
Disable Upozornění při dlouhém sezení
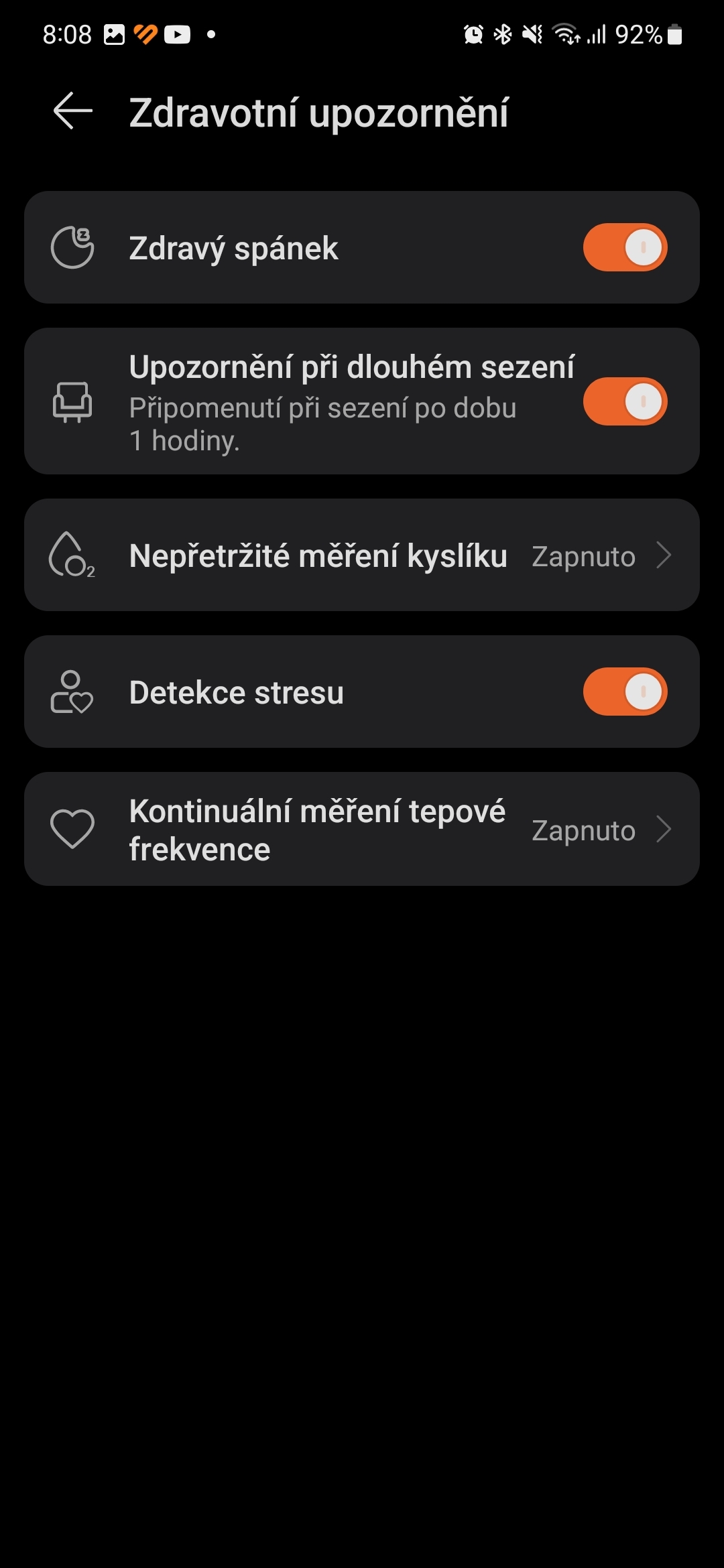625,401
